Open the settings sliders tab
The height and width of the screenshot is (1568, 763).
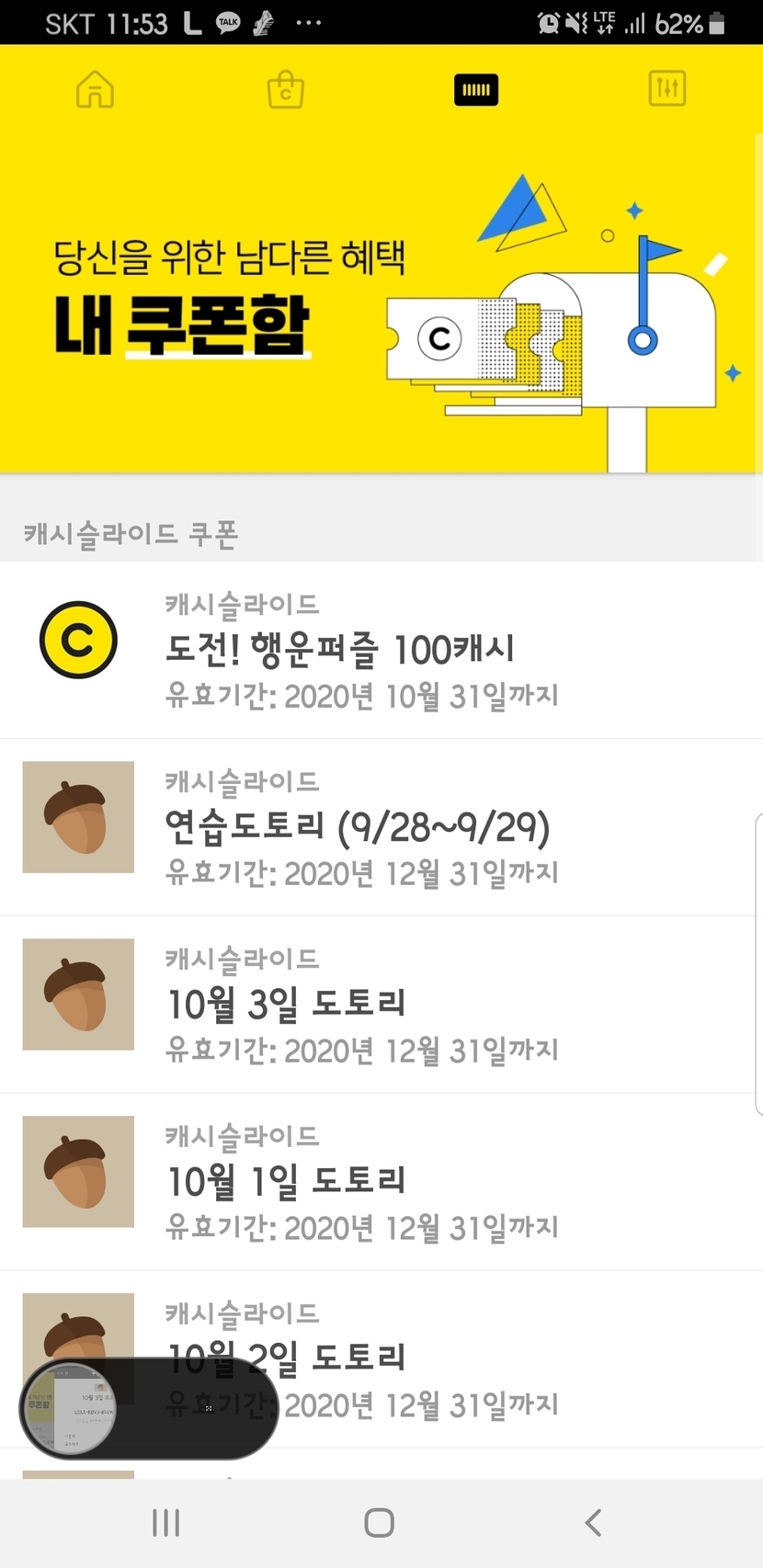(x=666, y=89)
